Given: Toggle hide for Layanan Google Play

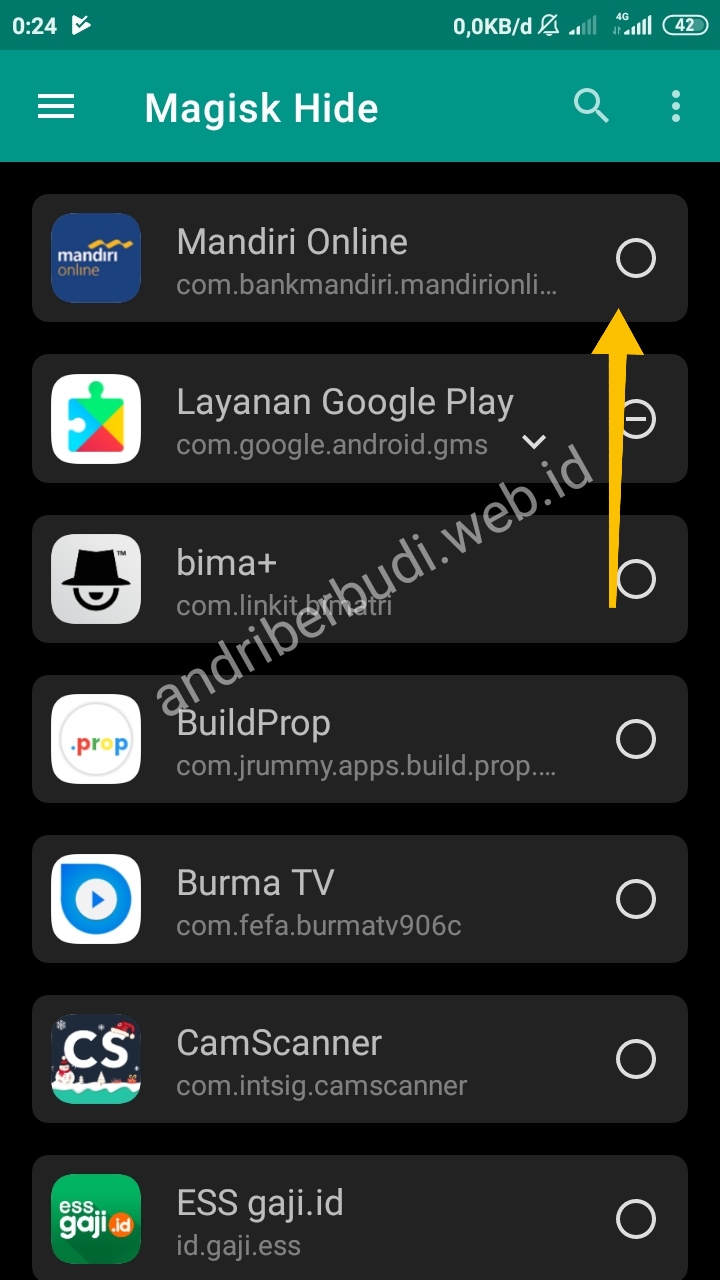Looking at the screenshot, I should [x=637, y=419].
